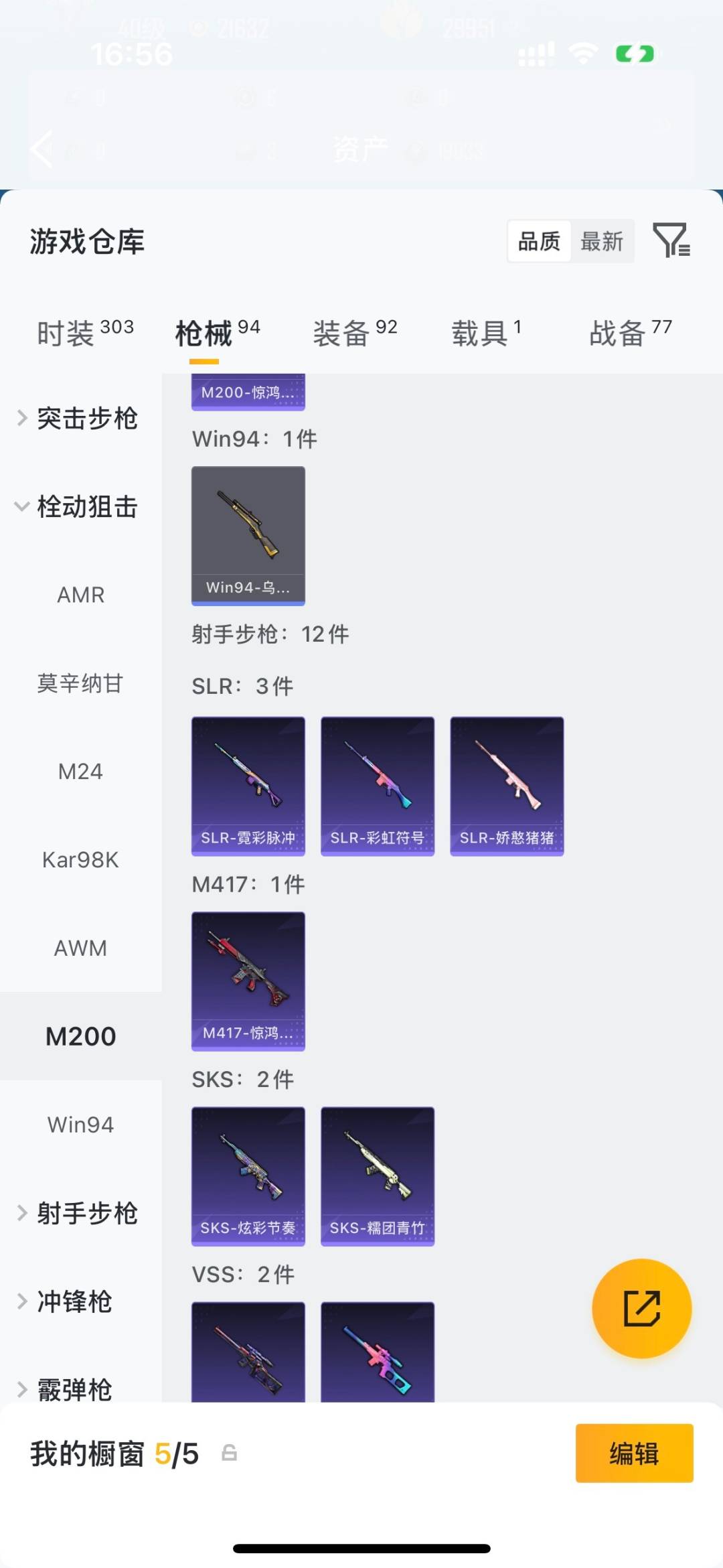Tap the 编辑 button
Image resolution: width=723 pixels, height=1568 pixels.
coord(634,1454)
